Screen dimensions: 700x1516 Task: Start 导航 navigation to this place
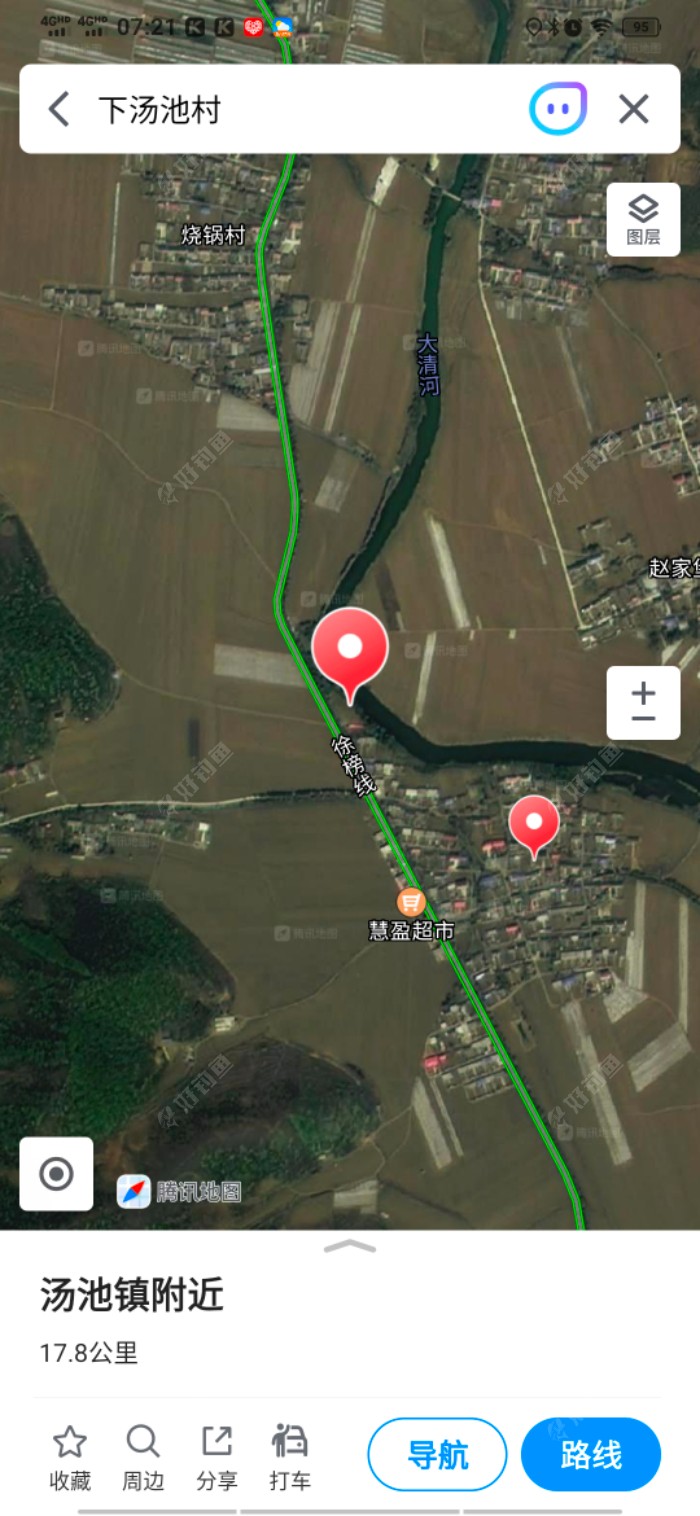click(x=437, y=1454)
